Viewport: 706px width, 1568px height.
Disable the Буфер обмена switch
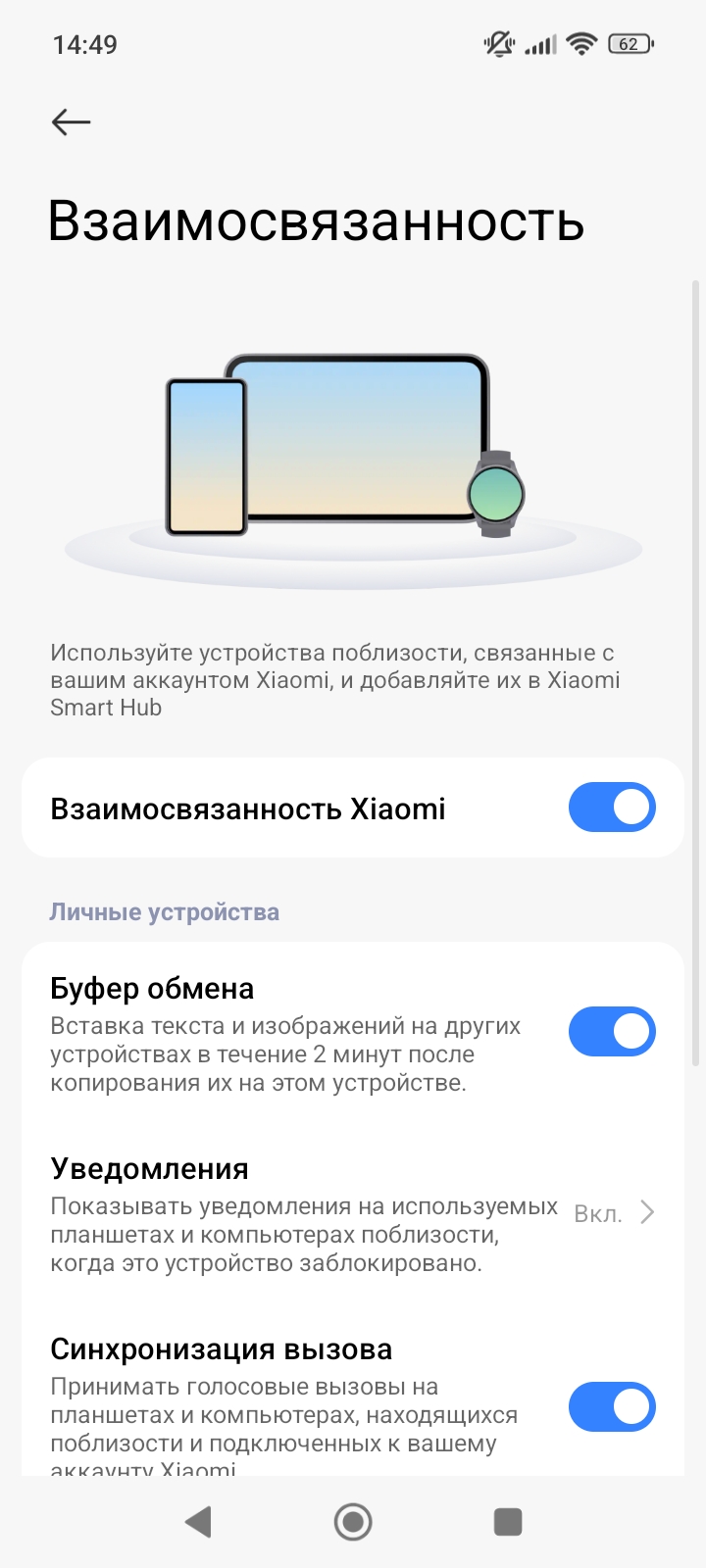[612, 1032]
